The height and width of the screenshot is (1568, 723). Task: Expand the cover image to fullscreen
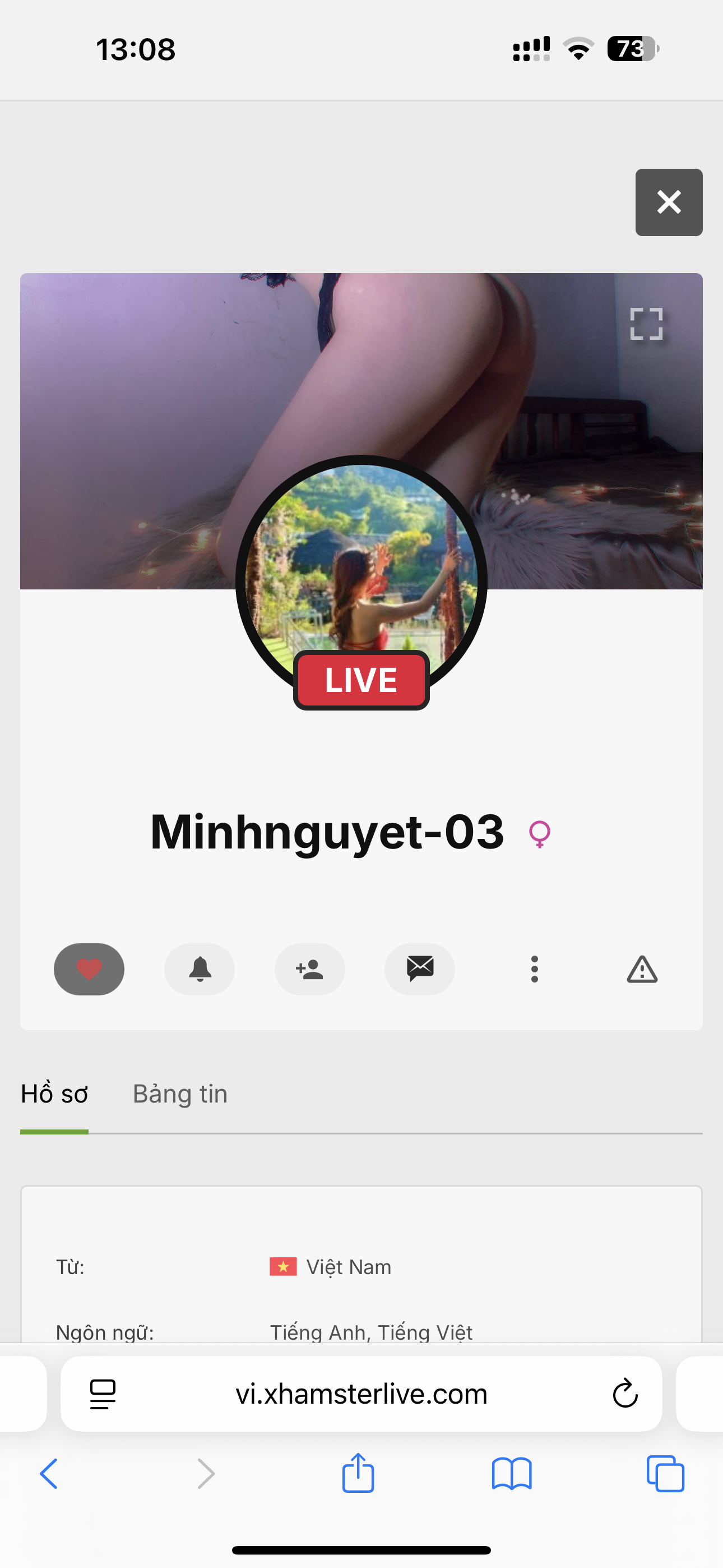click(646, 324)
